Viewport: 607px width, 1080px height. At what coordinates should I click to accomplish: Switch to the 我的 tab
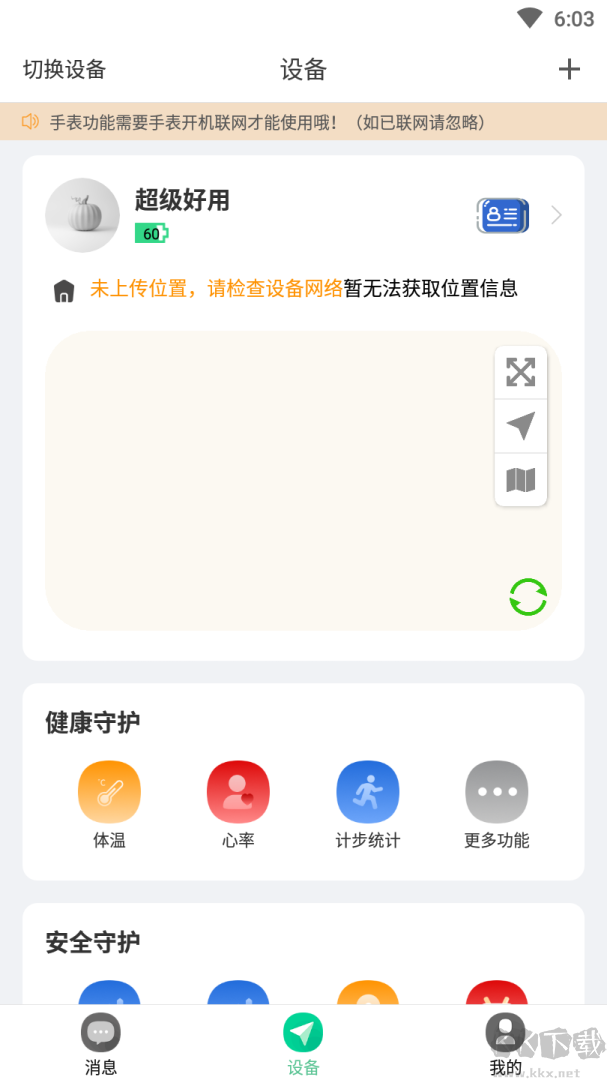(505, 1043)
